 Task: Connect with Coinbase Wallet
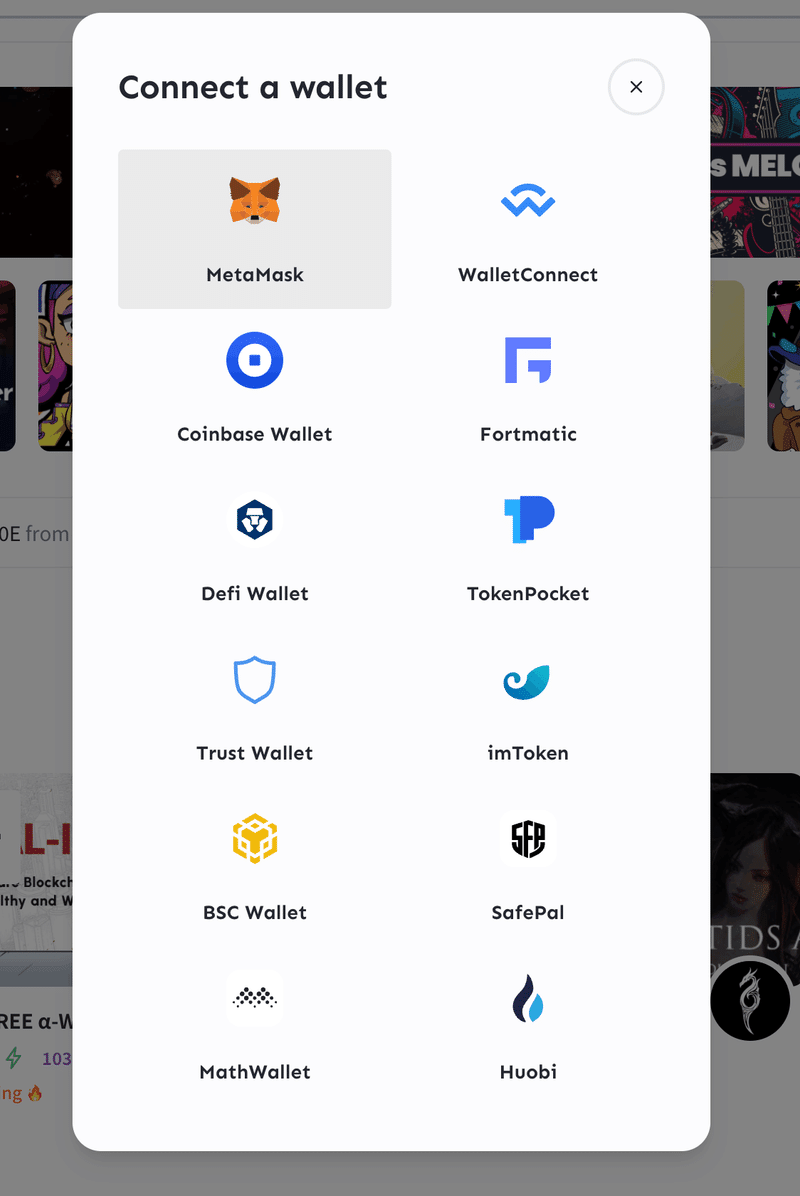[254, 388]
